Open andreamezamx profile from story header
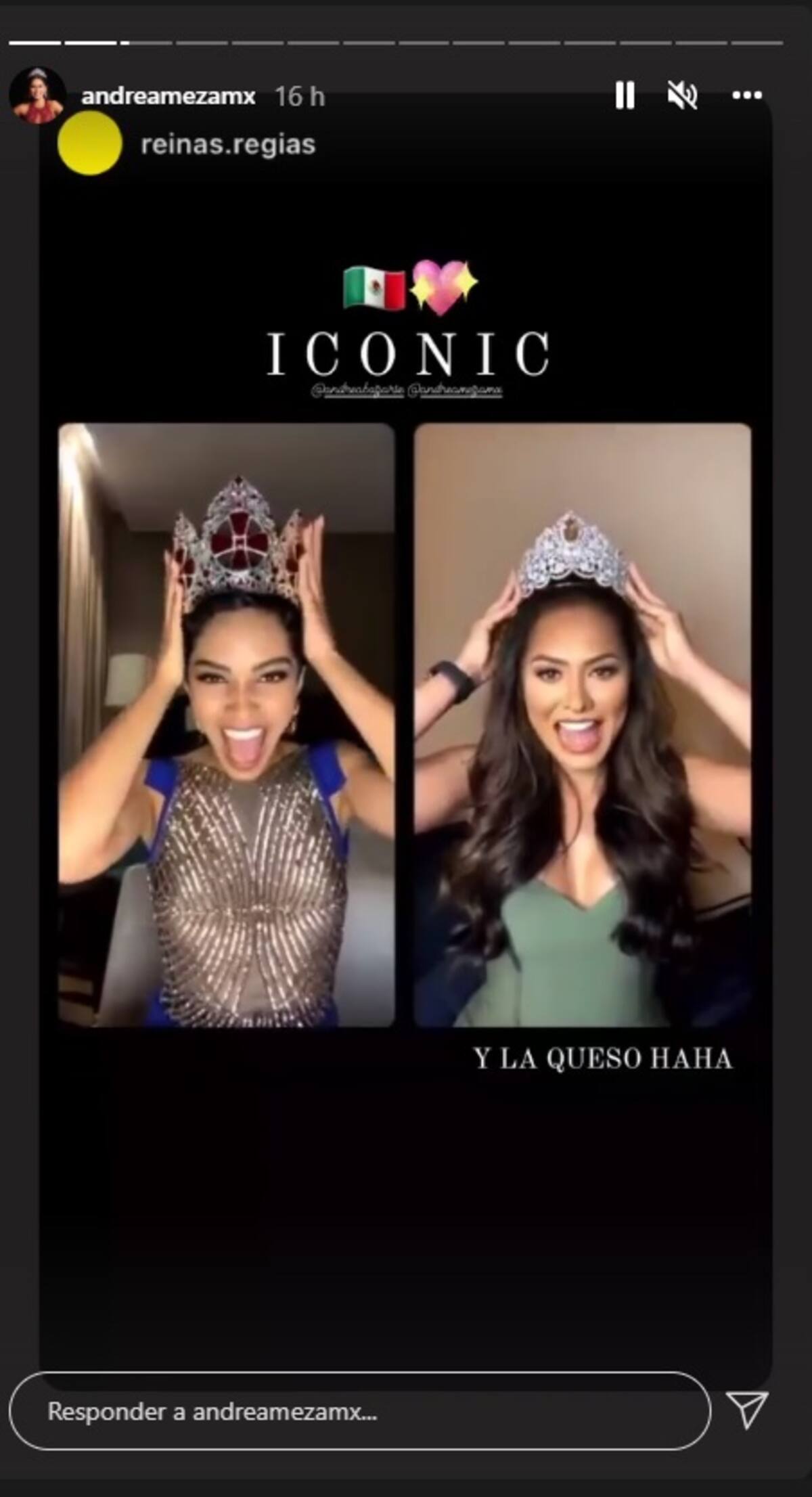This screenshot has height=1497, width=812. click(x=168, y=96)
